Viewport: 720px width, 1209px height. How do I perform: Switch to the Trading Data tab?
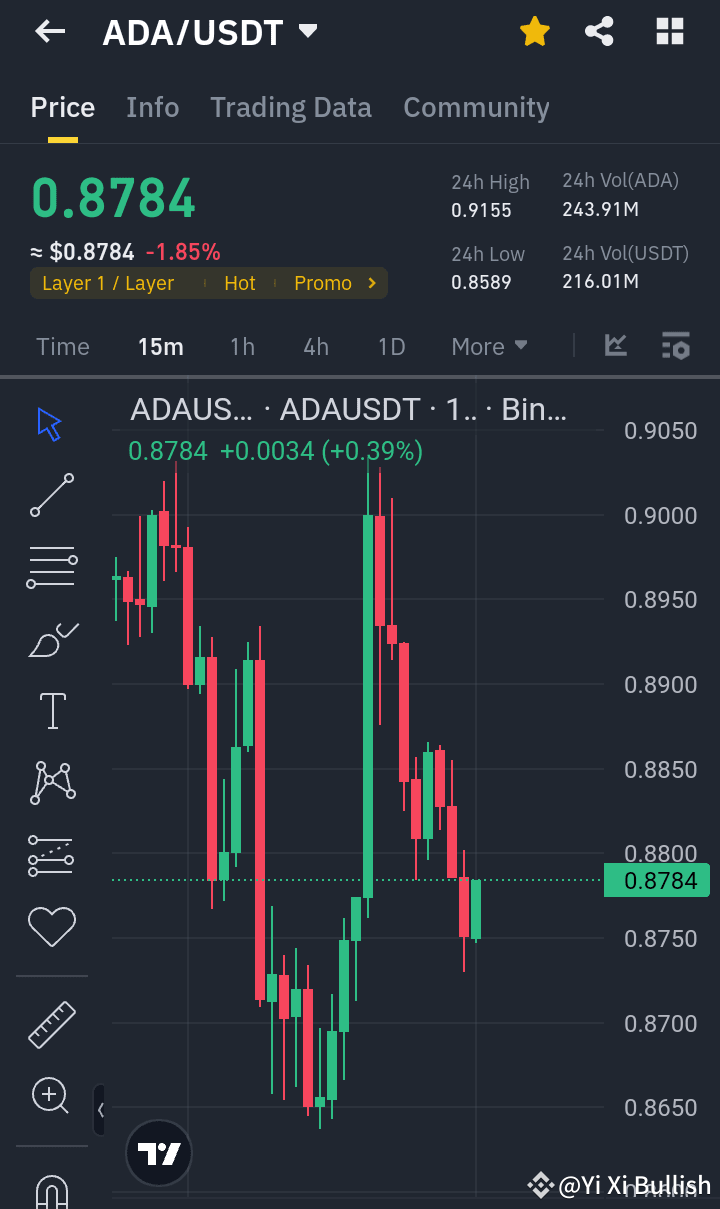tap(291, 107)
